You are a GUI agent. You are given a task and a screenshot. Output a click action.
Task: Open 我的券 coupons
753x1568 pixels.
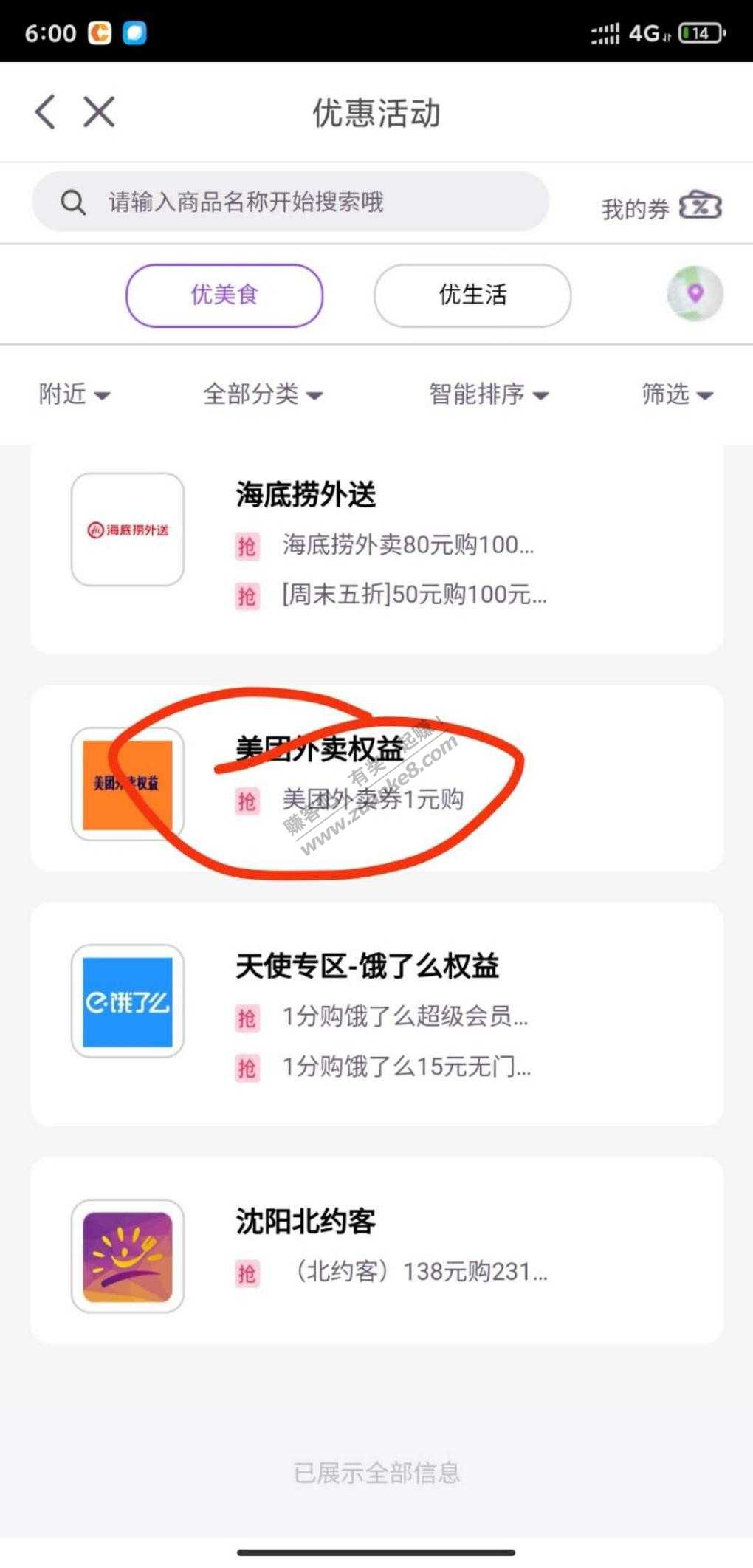[x=661, y=208]
